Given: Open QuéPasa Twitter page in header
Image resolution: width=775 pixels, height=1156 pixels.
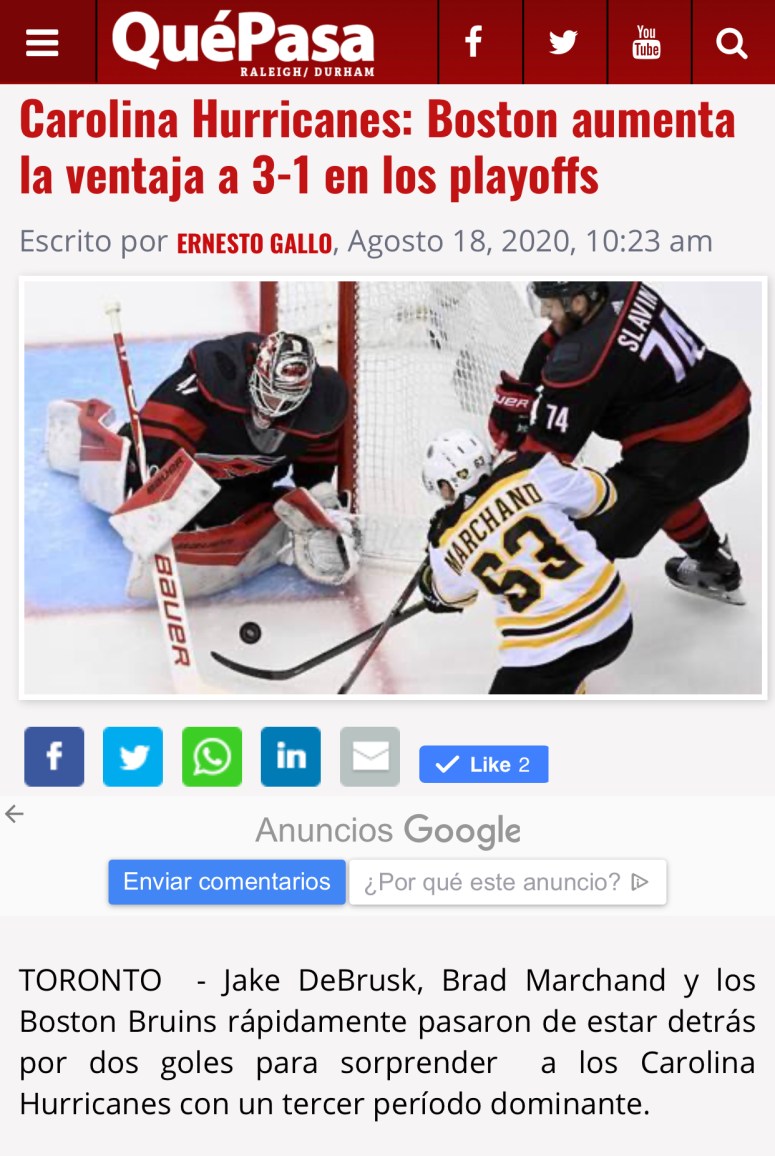Looking at the screenshot, I should [x=563, y=42].
